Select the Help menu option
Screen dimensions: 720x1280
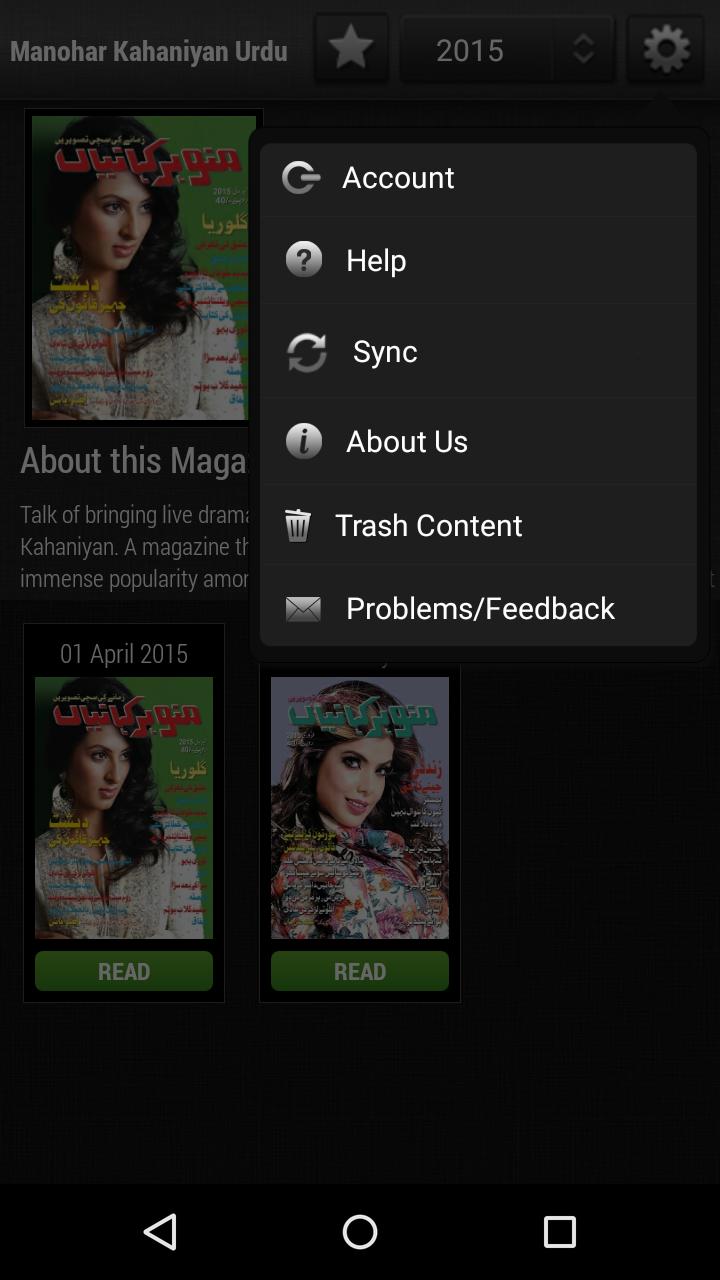point(376,260)
